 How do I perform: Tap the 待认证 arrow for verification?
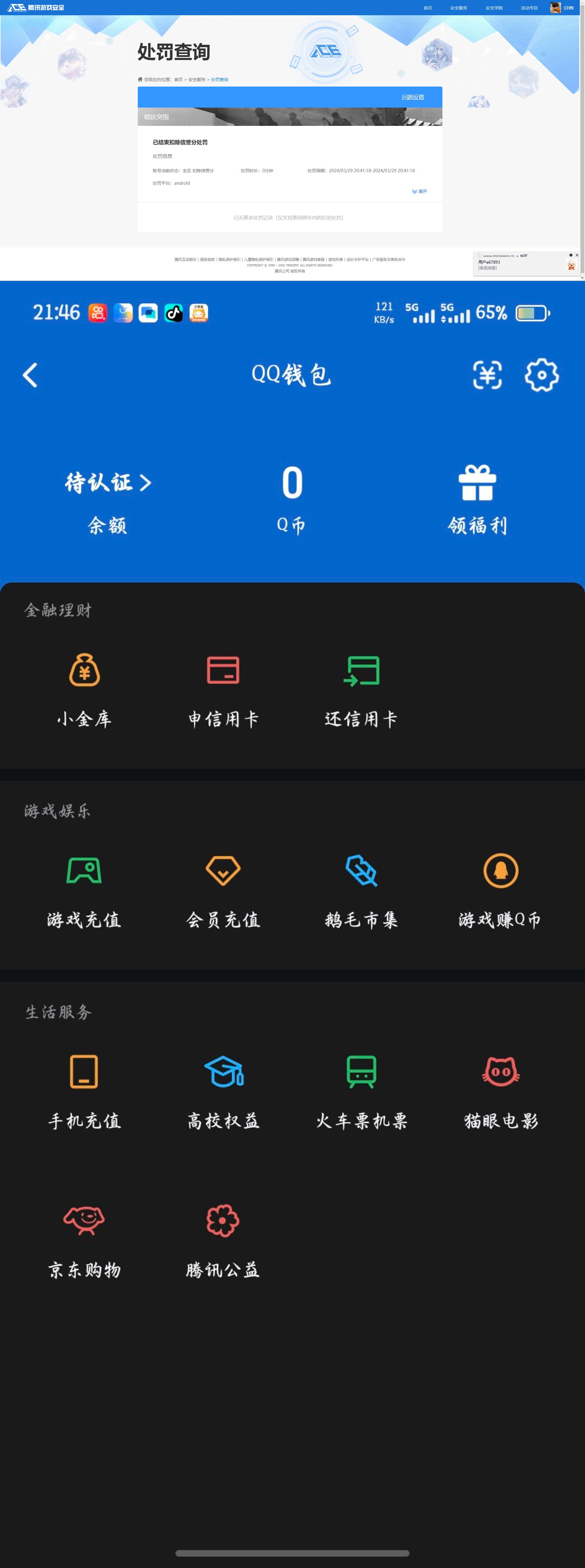(145, 482)
